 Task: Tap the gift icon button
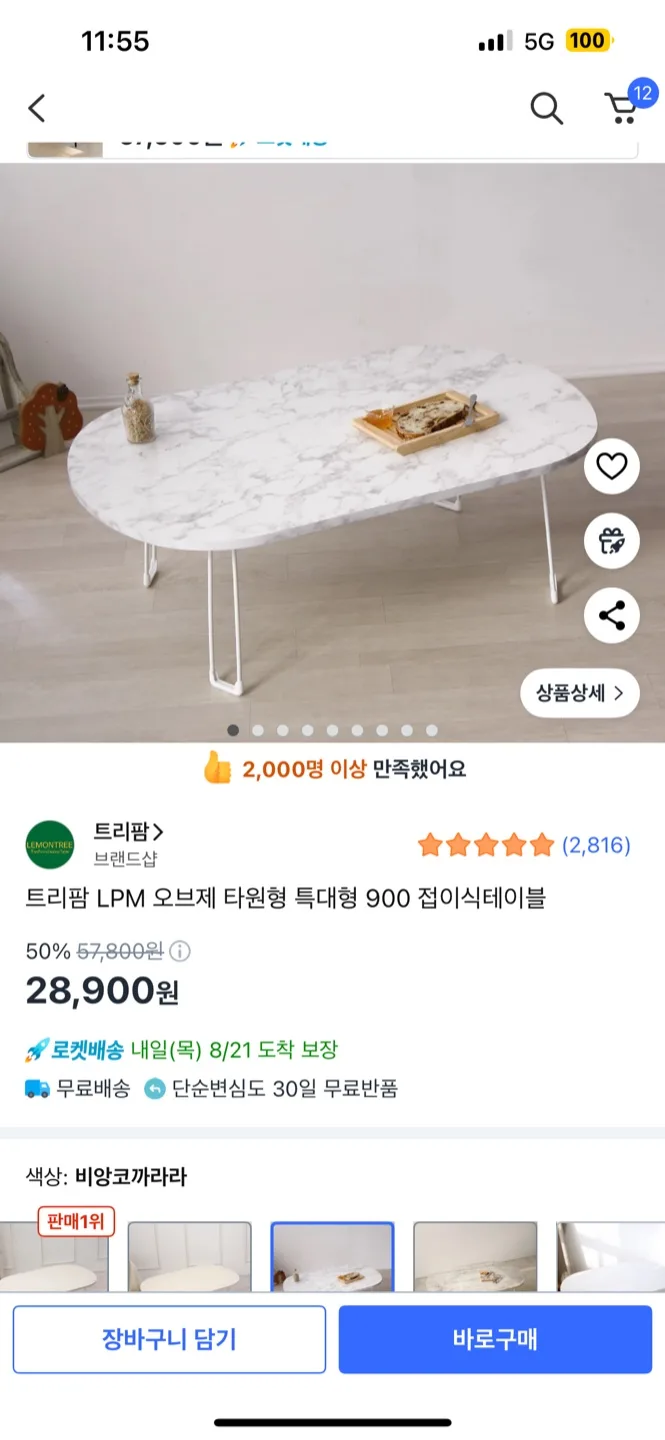click(x=611, y=541)
